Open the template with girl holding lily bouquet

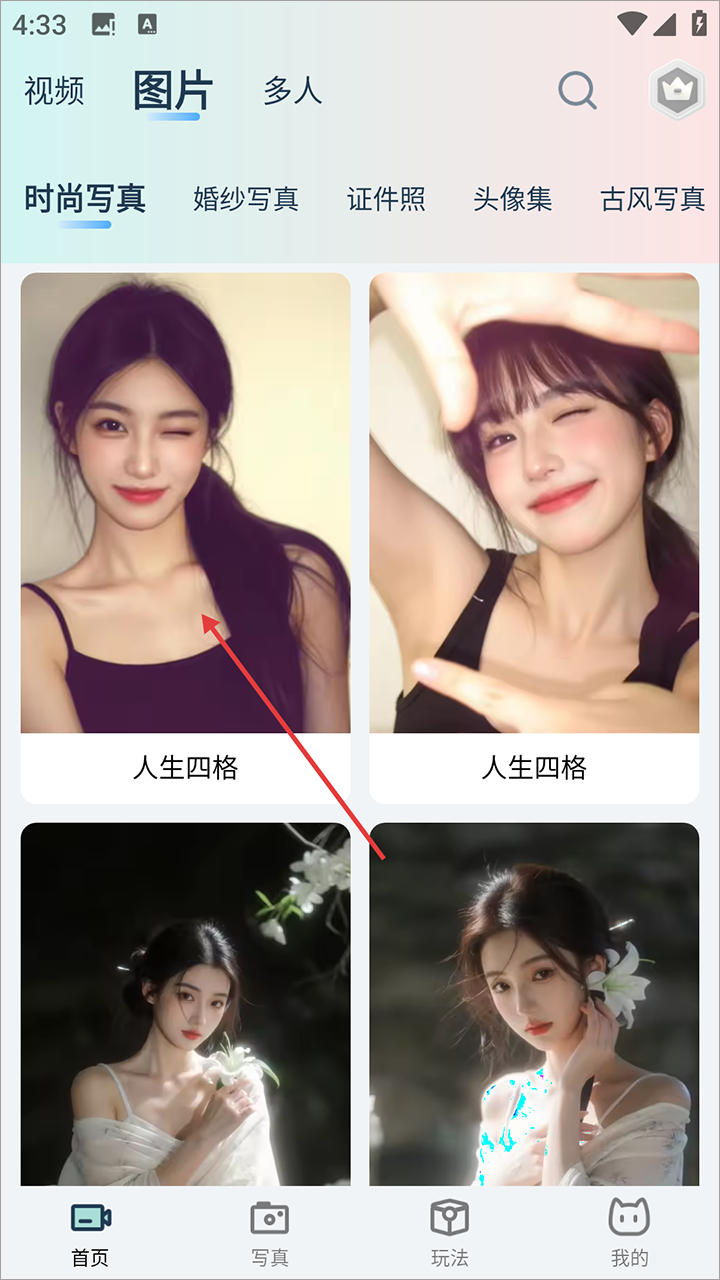[x=185, y=1000]
